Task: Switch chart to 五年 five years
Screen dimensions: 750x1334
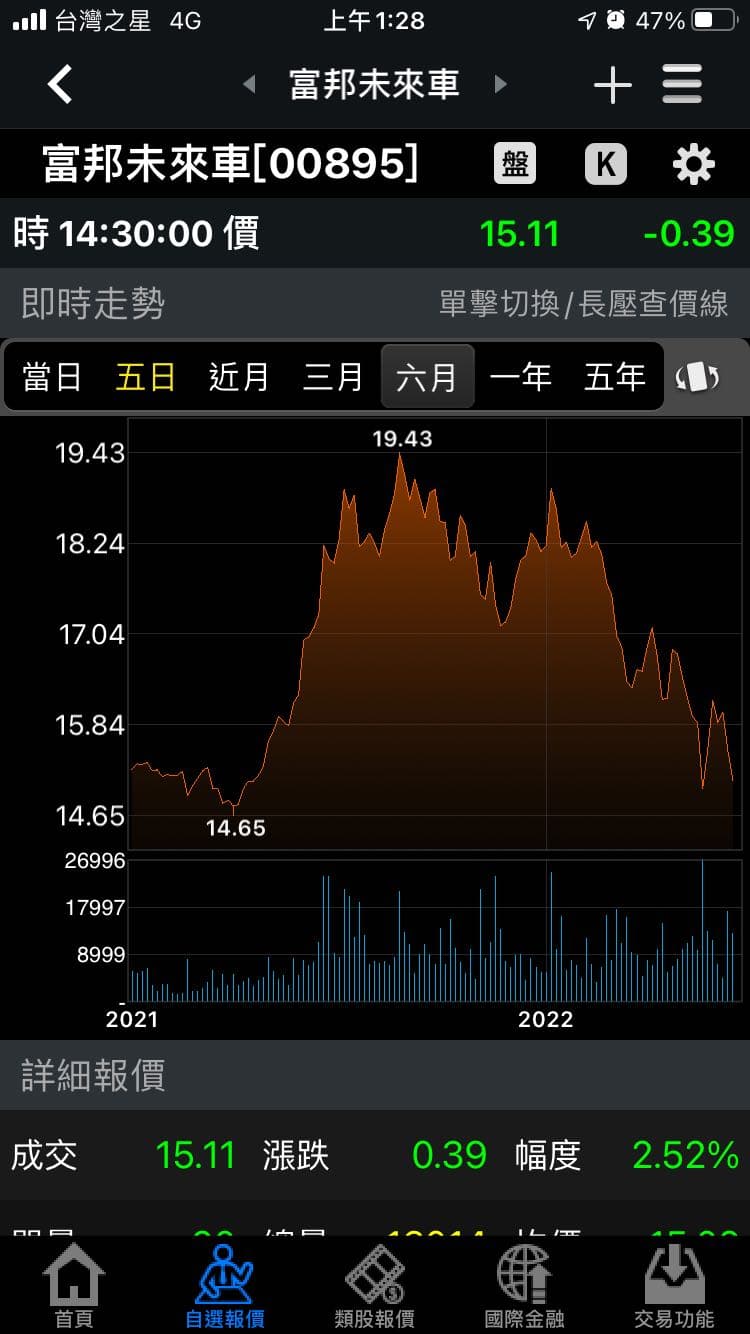Action: (x=614, y=377)
